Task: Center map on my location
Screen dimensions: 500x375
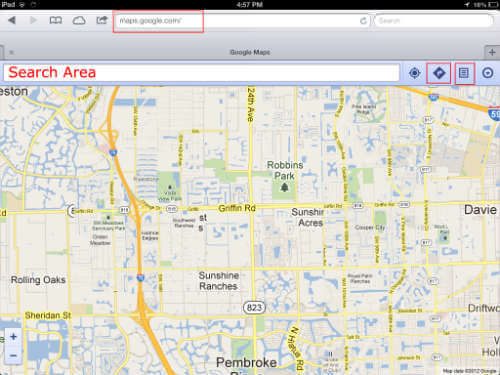Action: click(x=414, y=73)
